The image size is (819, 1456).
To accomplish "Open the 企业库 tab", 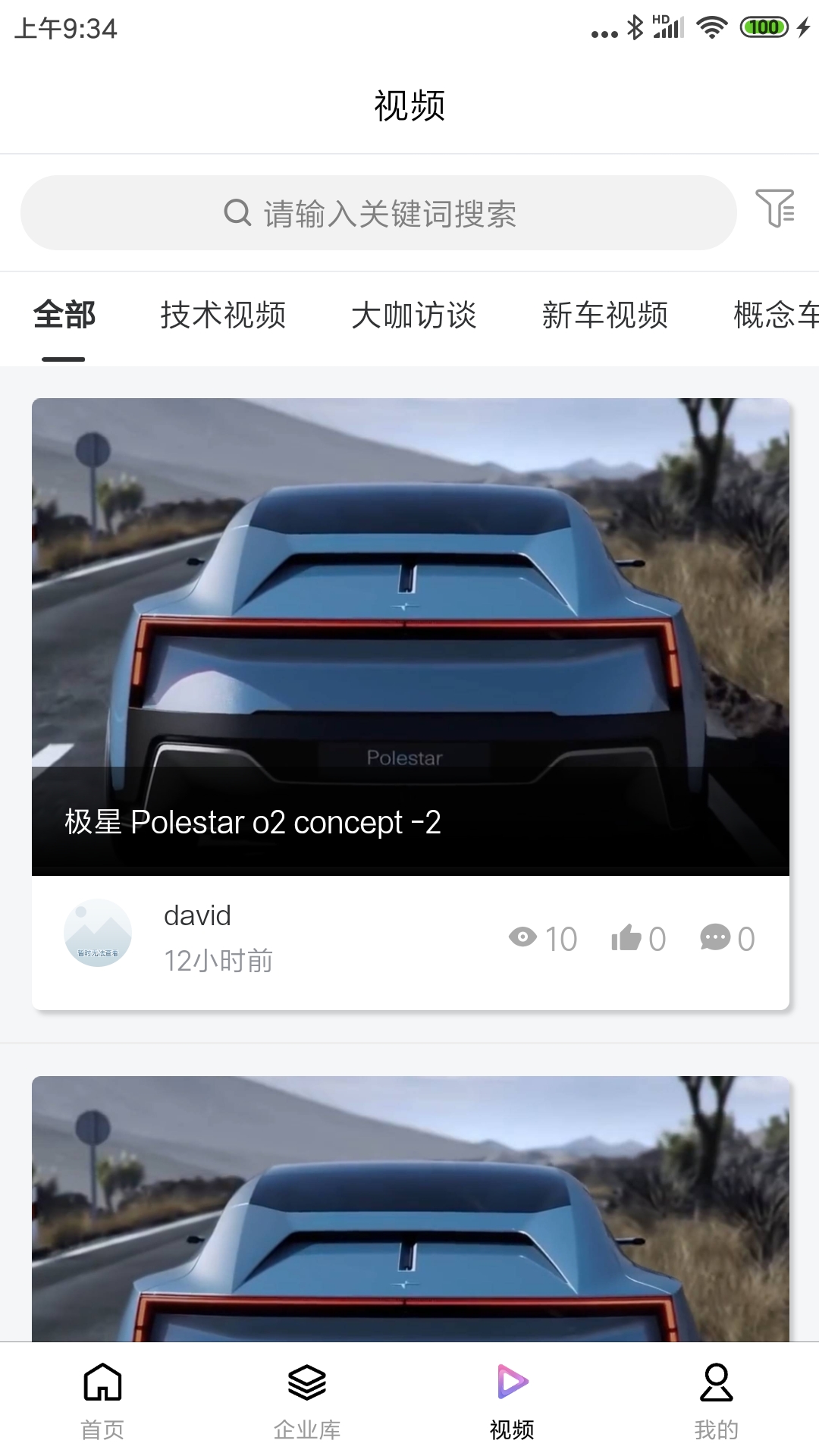I will (307, 1401).
